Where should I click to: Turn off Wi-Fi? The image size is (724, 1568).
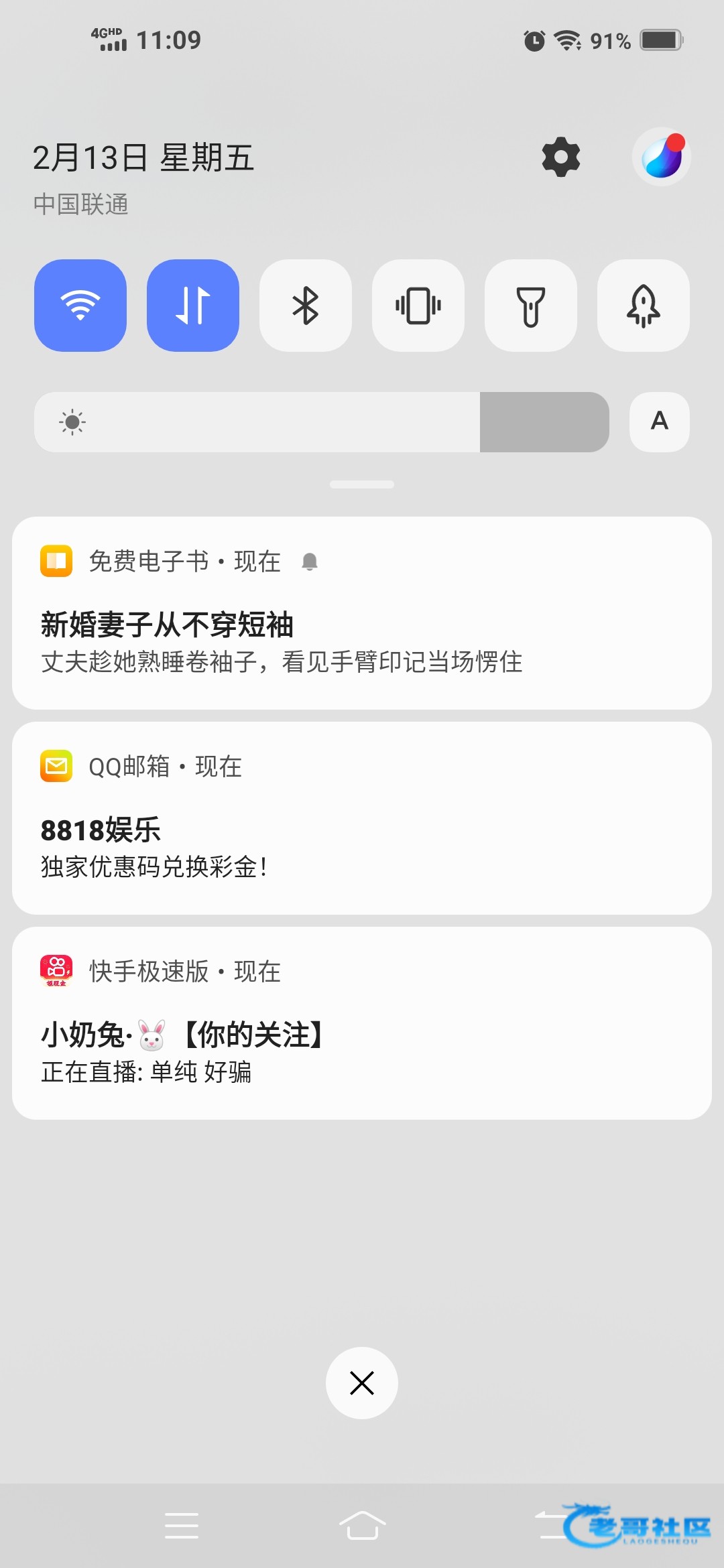80,306
